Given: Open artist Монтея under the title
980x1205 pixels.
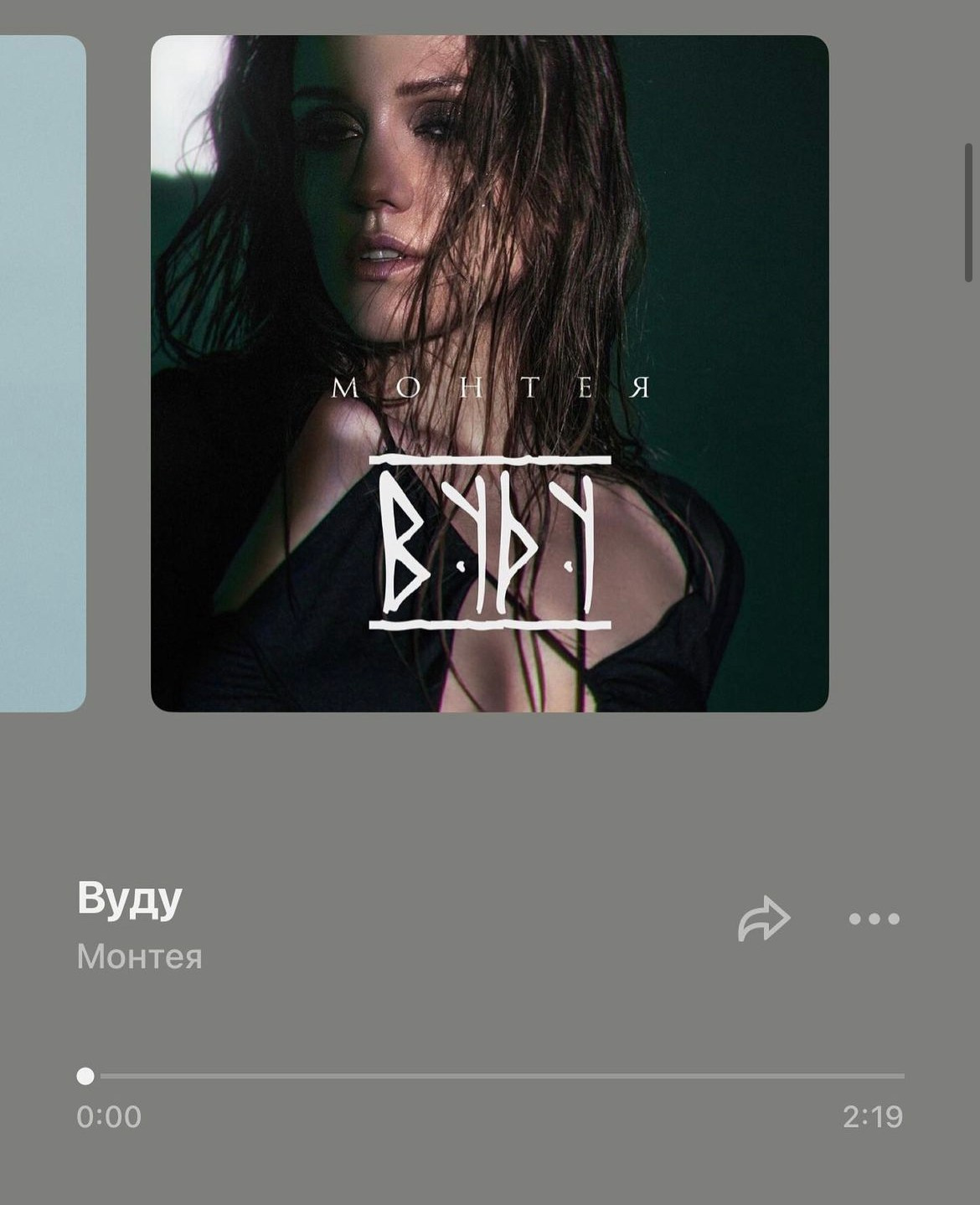Looking at the screenshot, I should click(x=139, y=957).
